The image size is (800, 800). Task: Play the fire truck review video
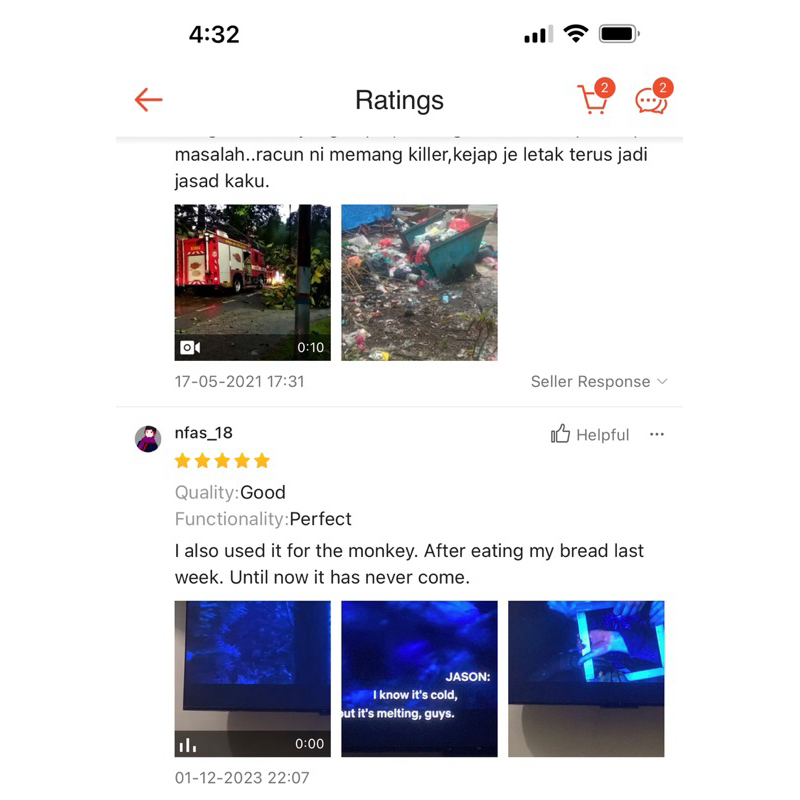pos(252,282)
